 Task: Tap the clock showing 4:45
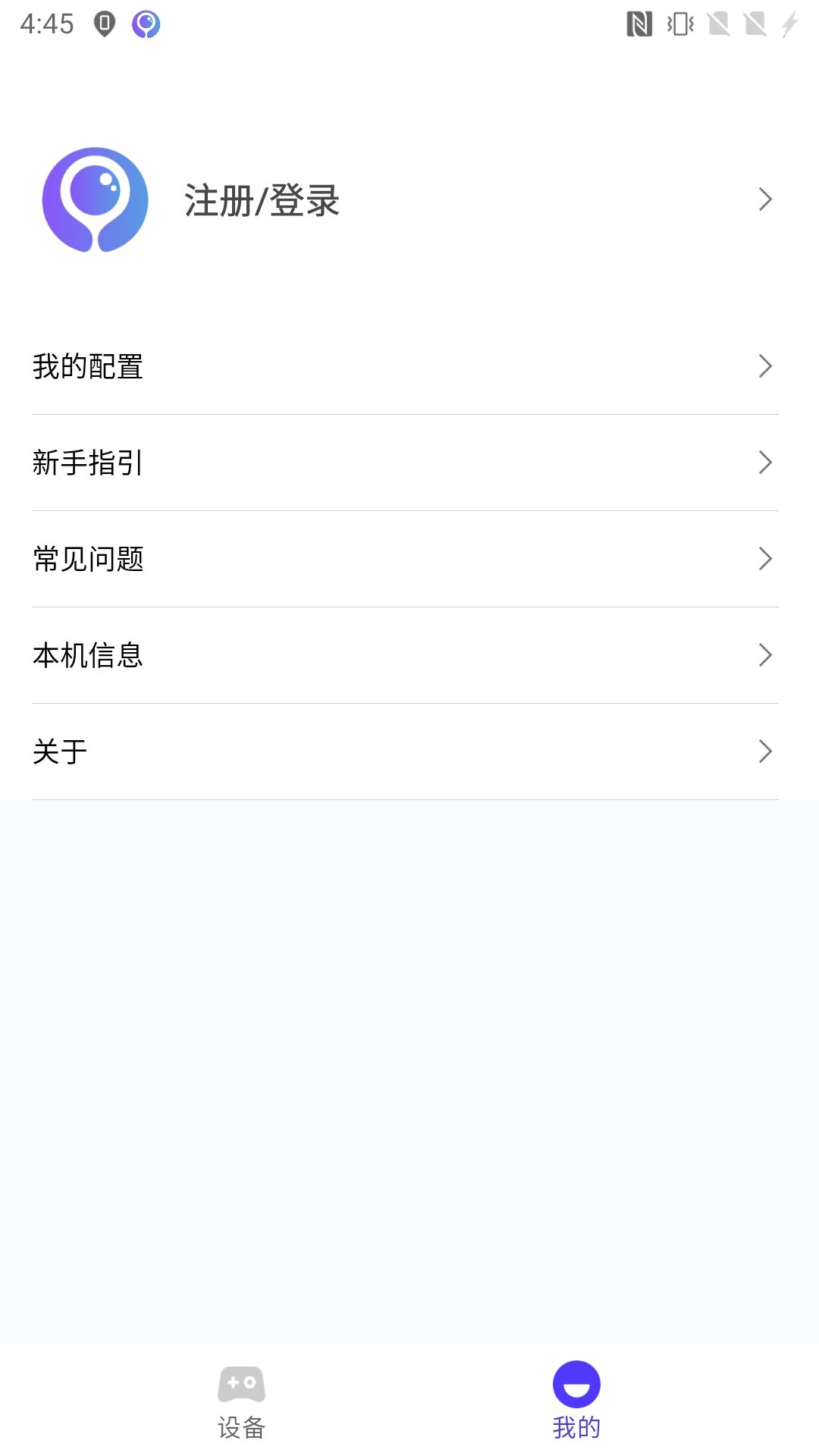coord(45,25)
